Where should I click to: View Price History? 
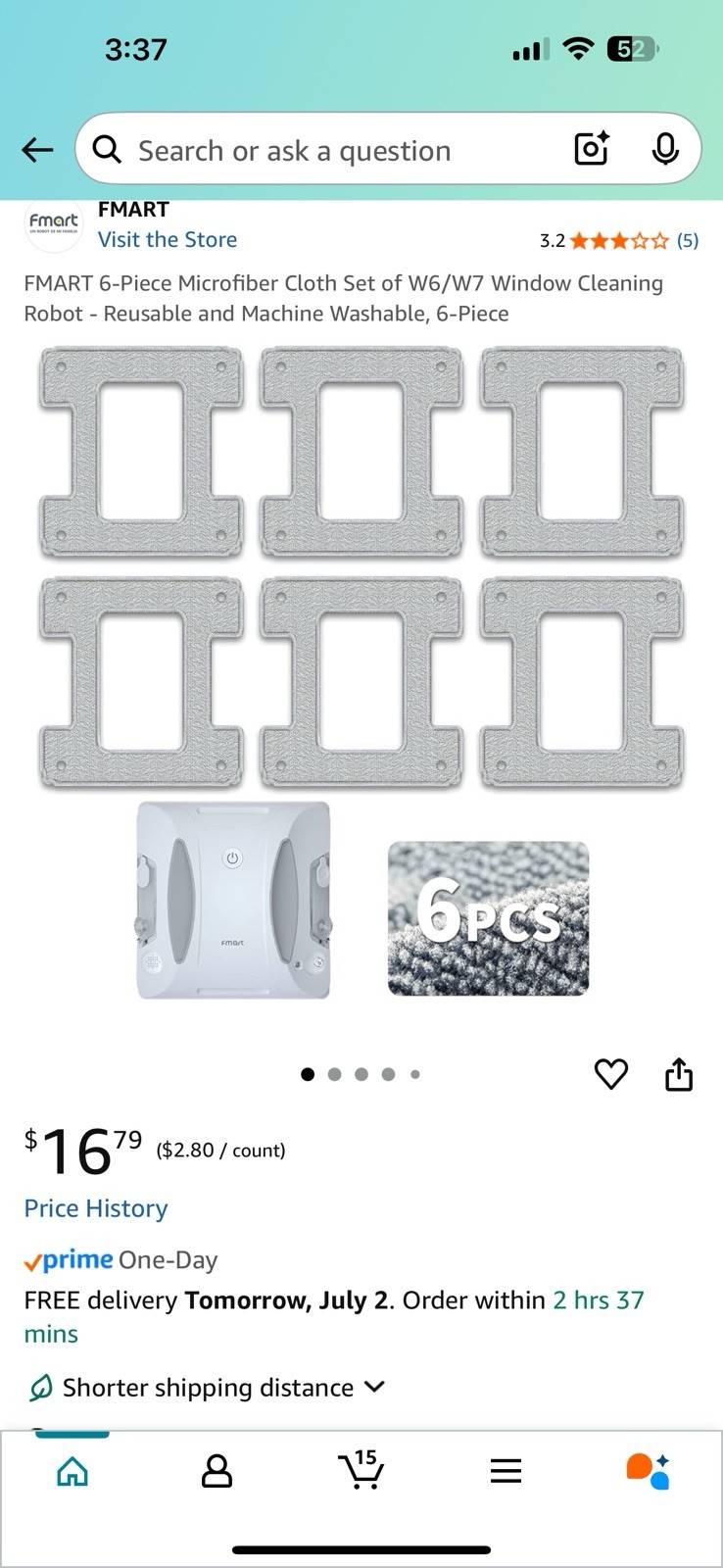pos(96,1208)
